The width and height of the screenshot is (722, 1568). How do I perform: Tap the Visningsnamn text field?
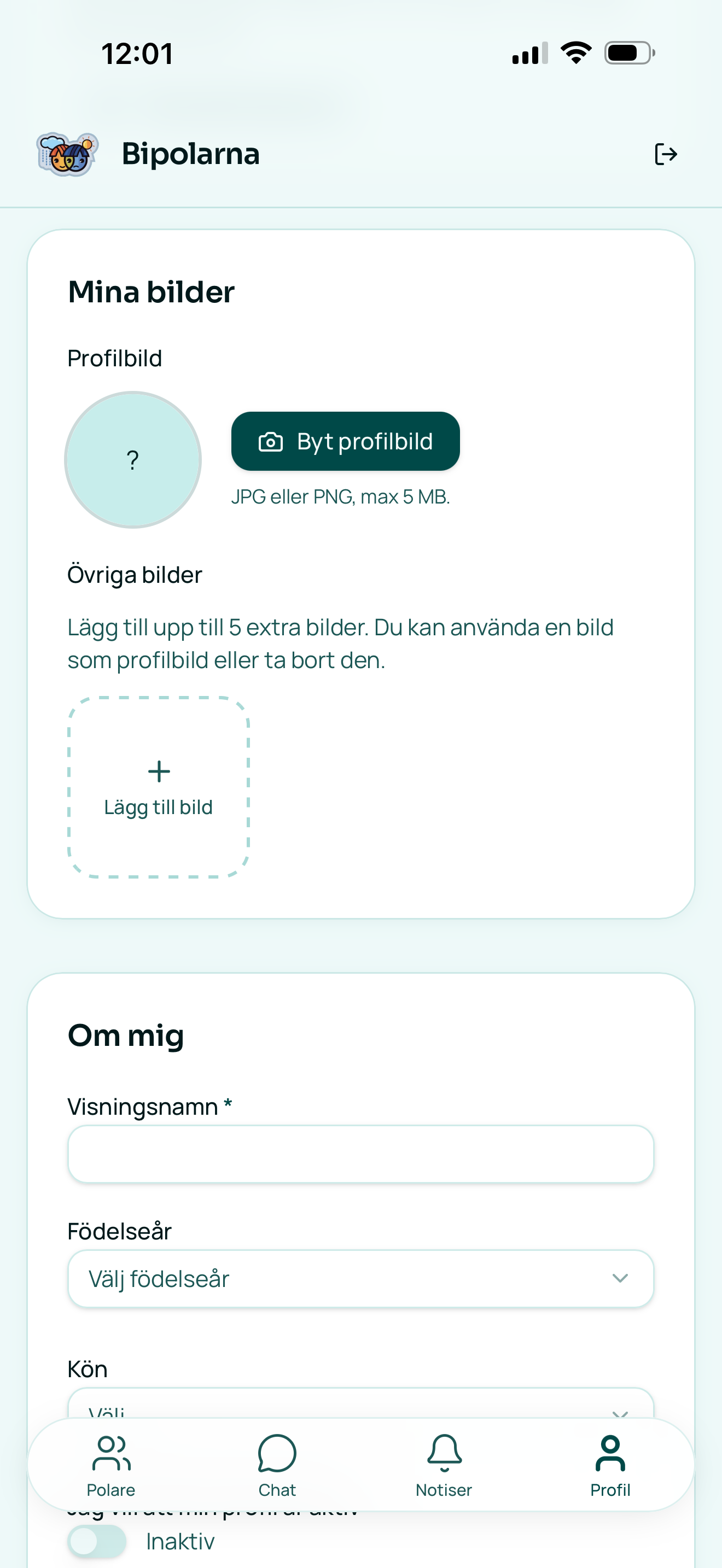[361, 1154]
